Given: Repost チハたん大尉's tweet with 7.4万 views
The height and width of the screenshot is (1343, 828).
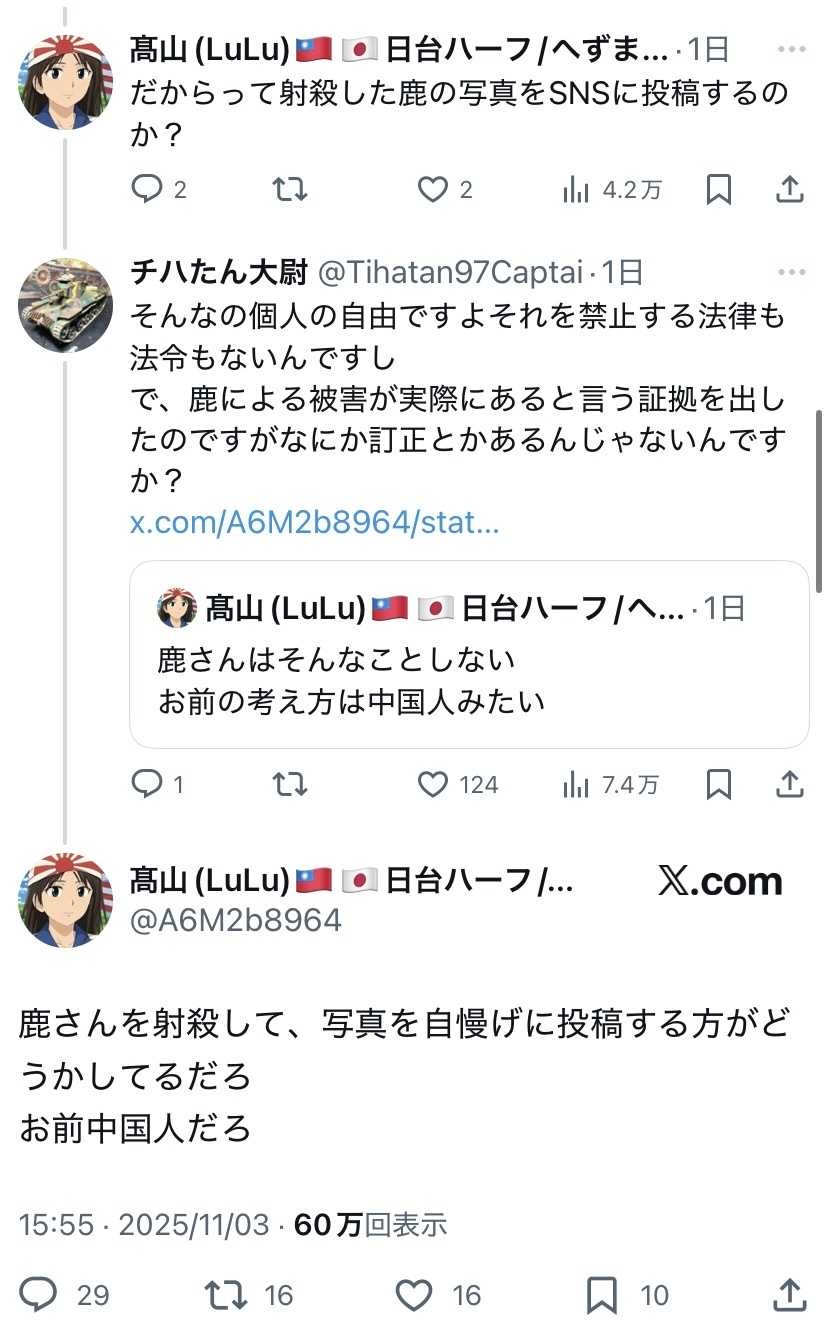Looking at the screenshot, I should 290,785.
